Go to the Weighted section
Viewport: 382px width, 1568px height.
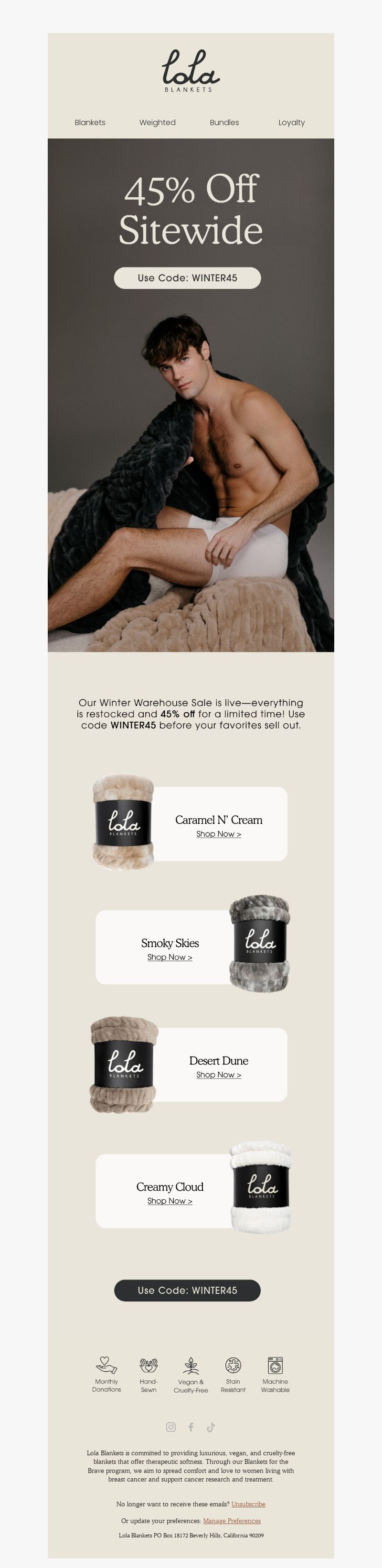pos(157,122)
